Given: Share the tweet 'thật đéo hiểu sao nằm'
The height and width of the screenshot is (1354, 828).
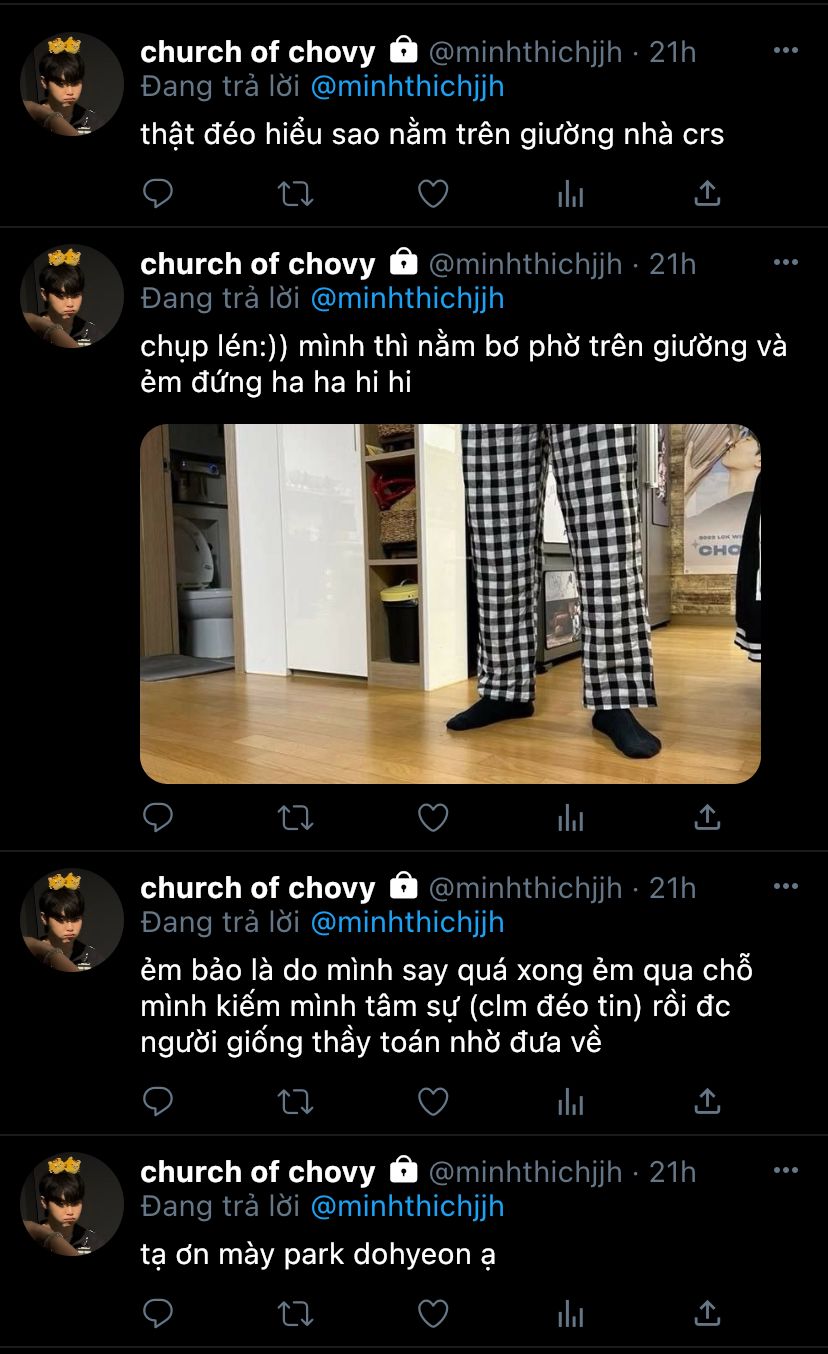Looking at the screenshot, I should [x=707, y=193].
